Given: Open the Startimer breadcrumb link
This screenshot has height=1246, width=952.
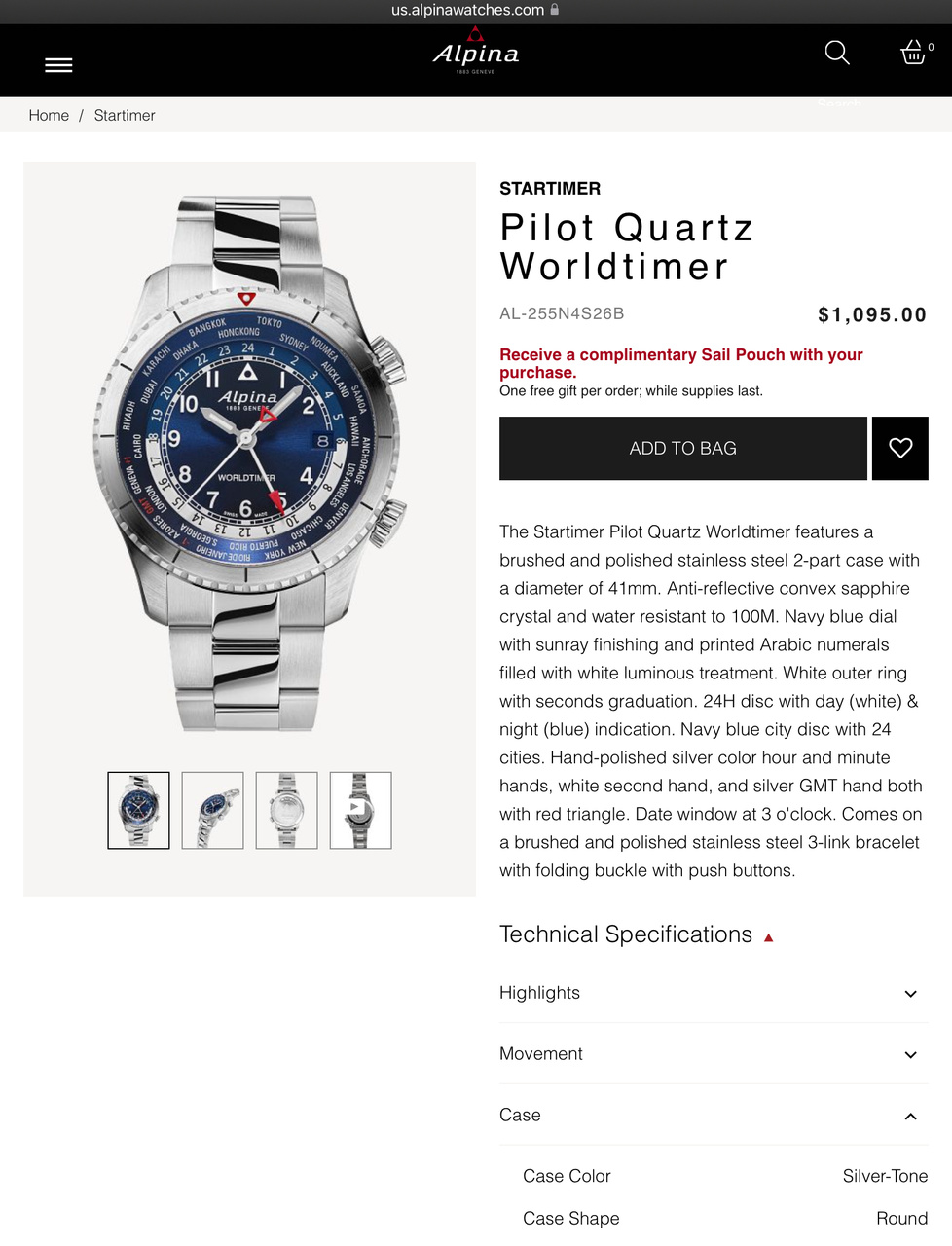Looking at the screenshot, I should tap(125, 115).
